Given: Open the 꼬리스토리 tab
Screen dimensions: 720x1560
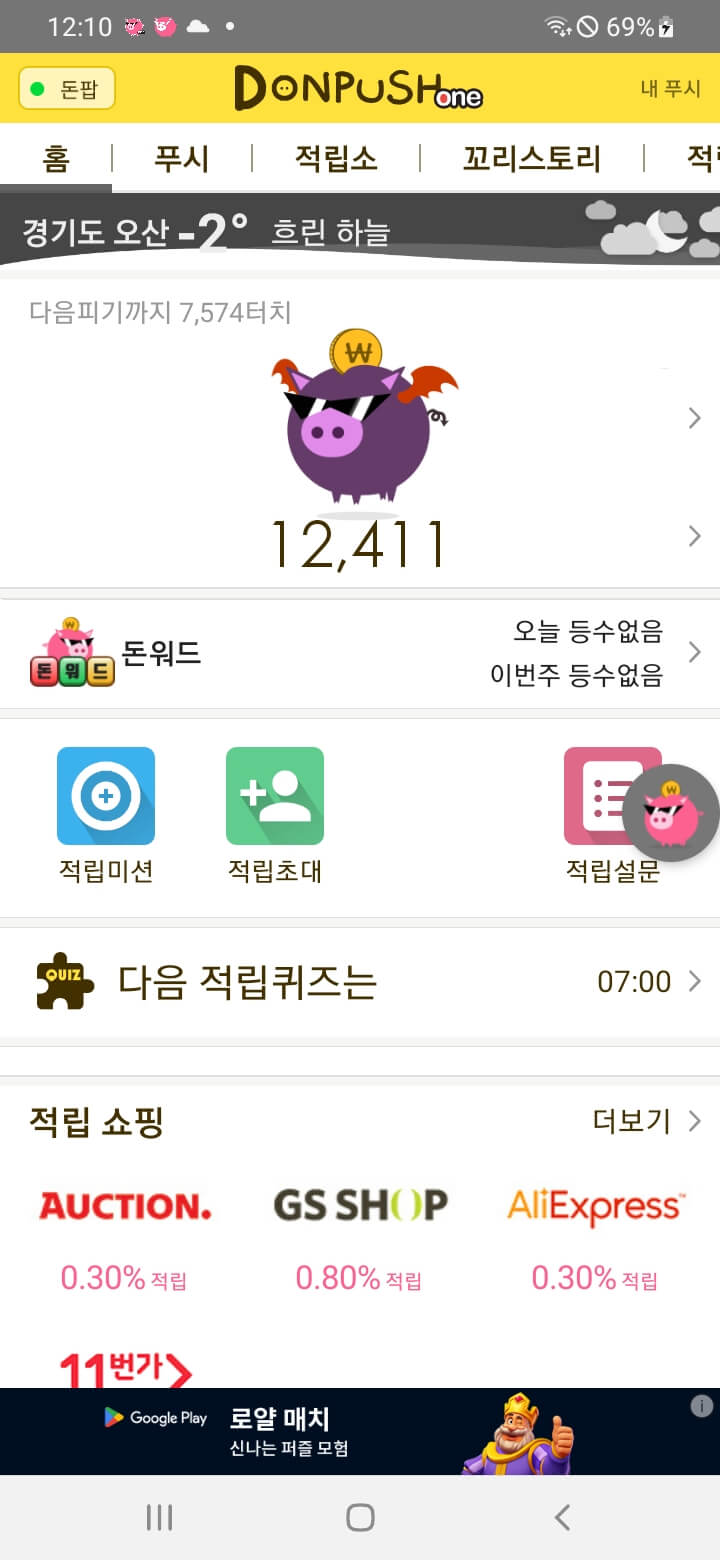Looking at the screenshot, I should pyautogui.click(x=531, y=158).
